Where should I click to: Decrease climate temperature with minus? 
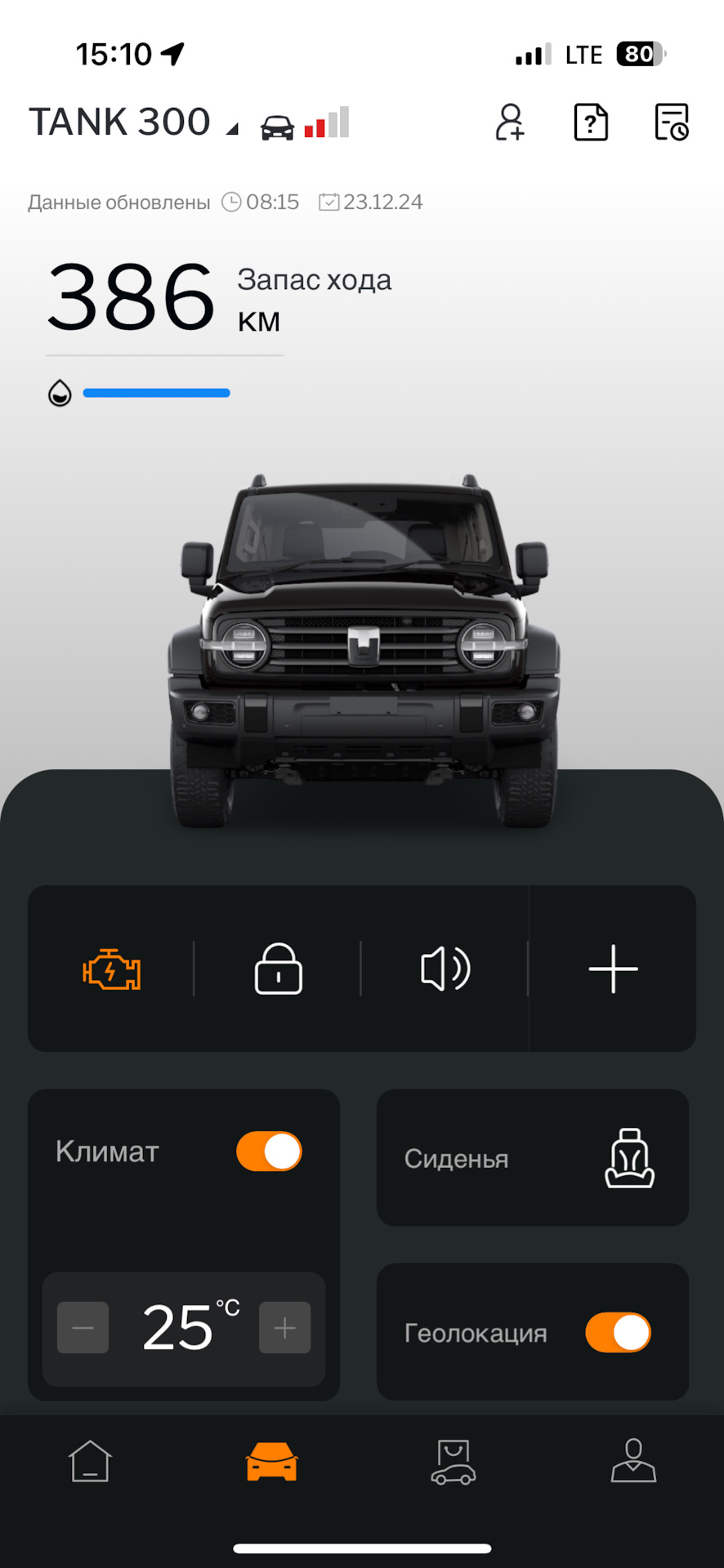(x=83, y=1328)
